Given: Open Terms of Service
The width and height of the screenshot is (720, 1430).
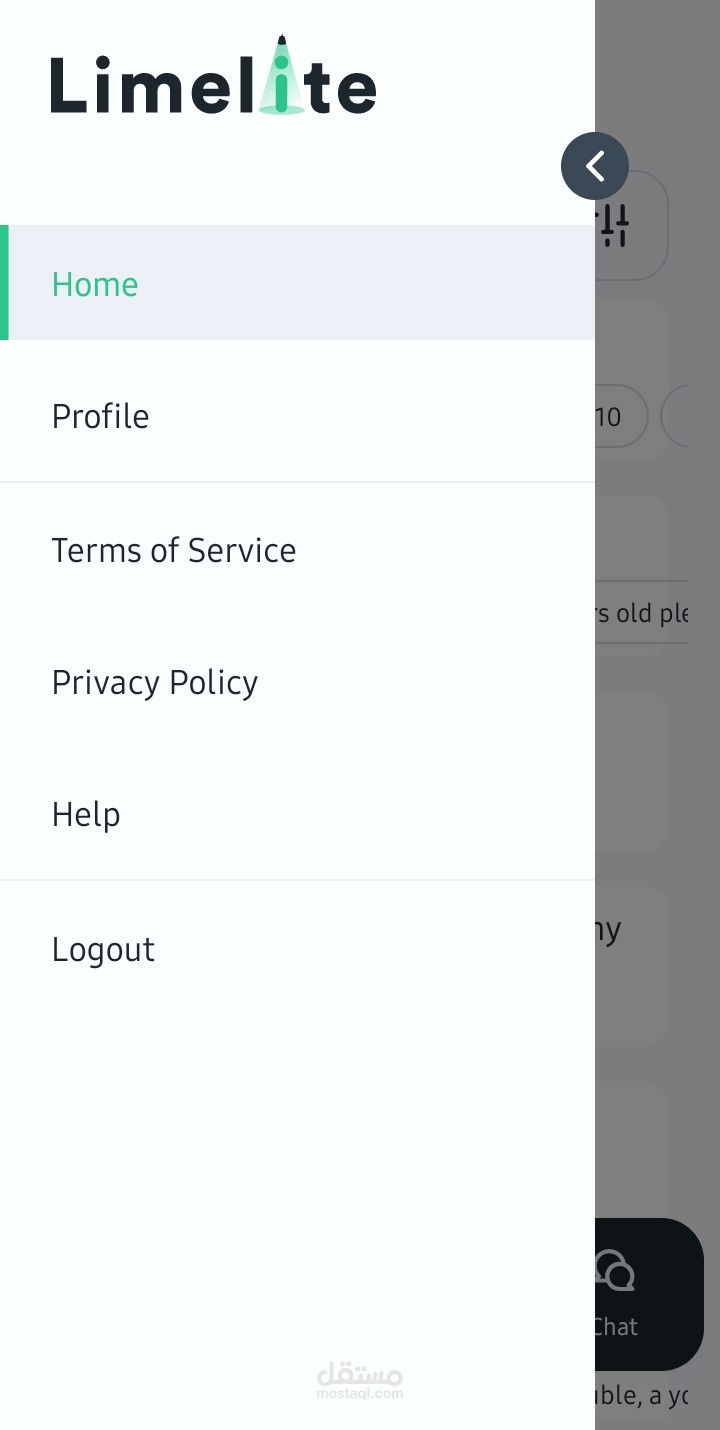Looking at the screenshot, I should (x=174, y=550).
